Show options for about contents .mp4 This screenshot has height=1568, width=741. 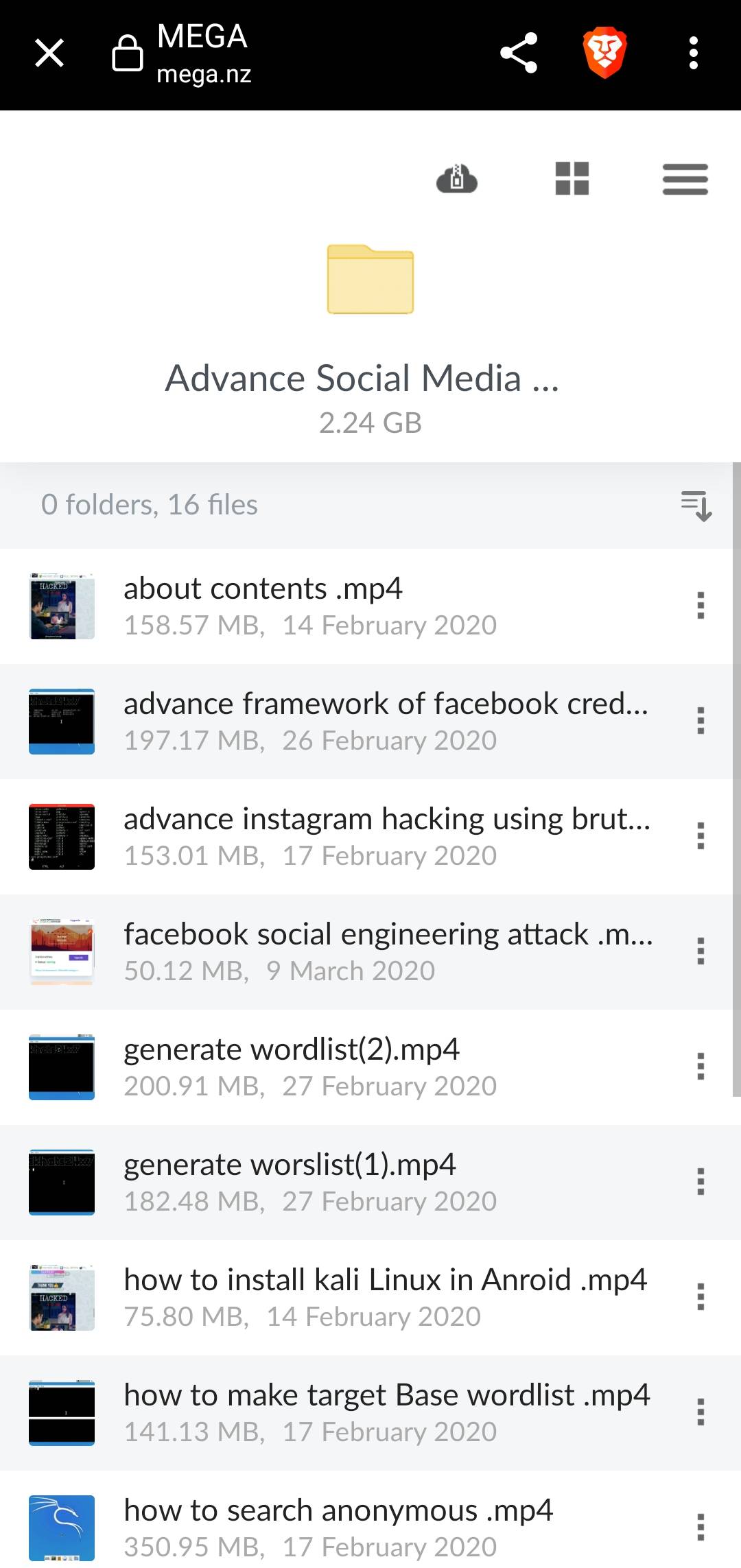(701, 606)
